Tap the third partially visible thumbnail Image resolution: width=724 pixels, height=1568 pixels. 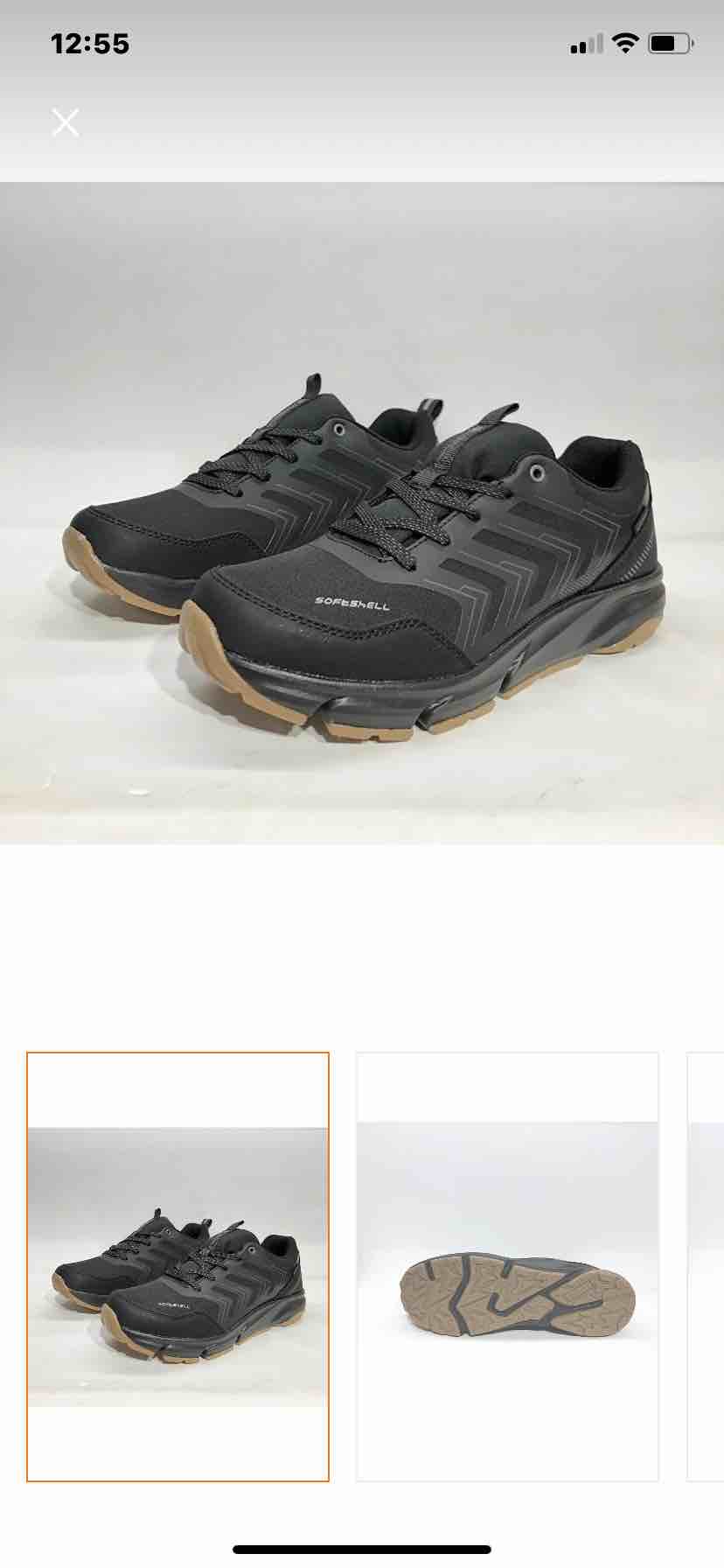point(706,1266)
